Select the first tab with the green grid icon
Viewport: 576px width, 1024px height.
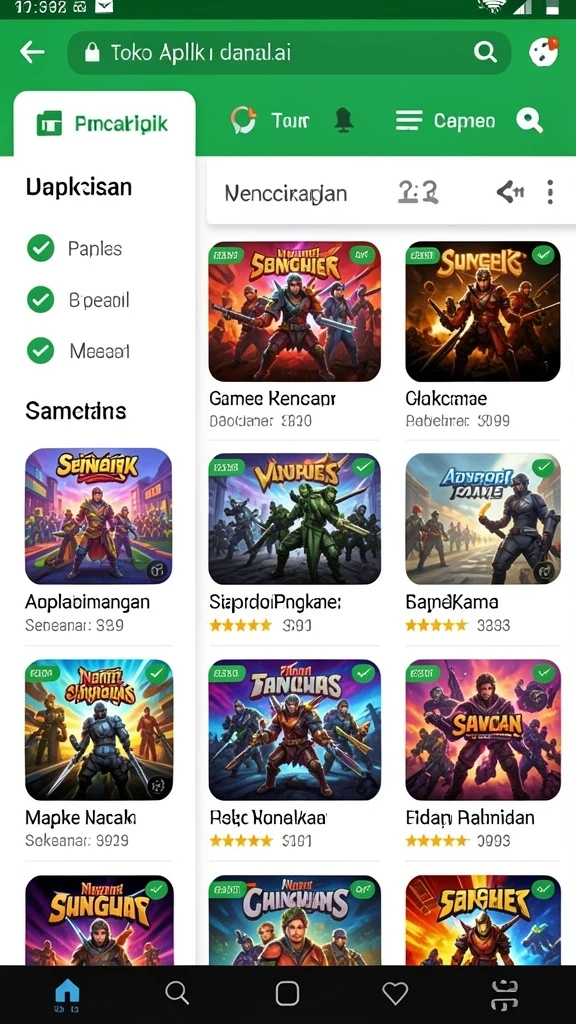[x=104, y=123]
